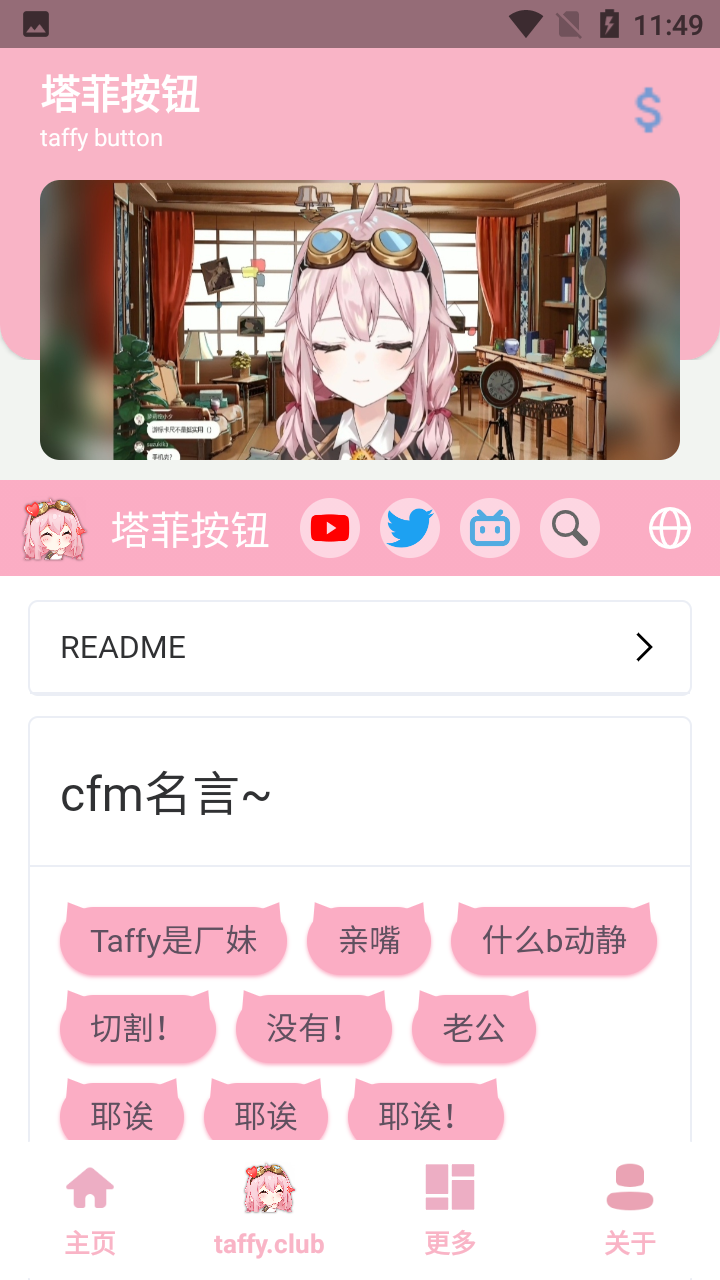Screen dimensions: 720x1280
Task: Play the 'Taffy是厂妹' sound button
Action: 174,941
